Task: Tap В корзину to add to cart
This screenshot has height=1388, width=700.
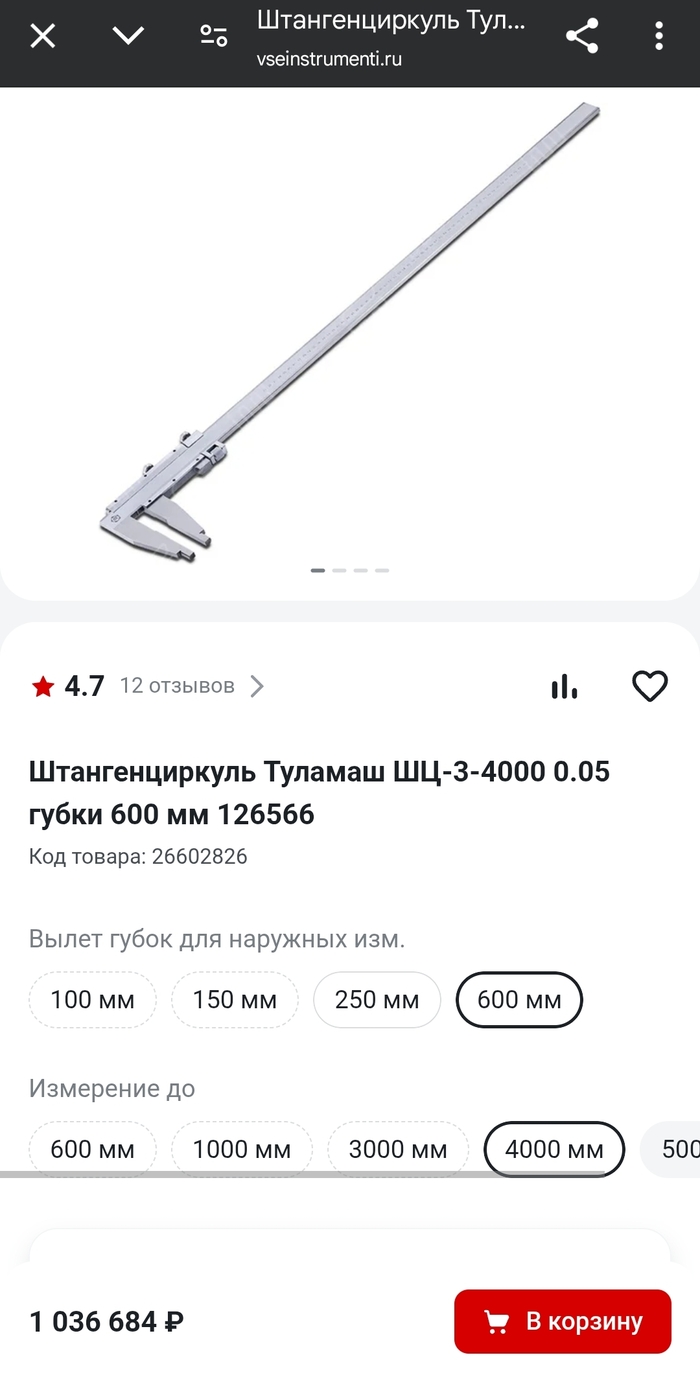Action: coord(562,1321)
